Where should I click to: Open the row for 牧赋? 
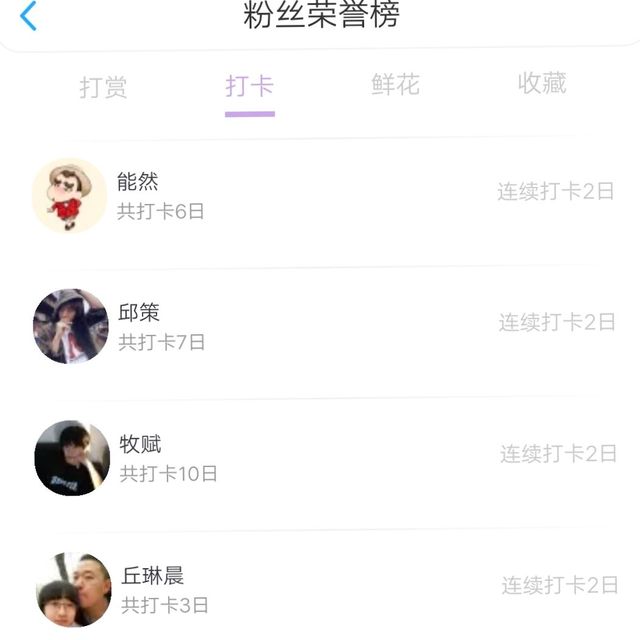[x=320, y=458]
